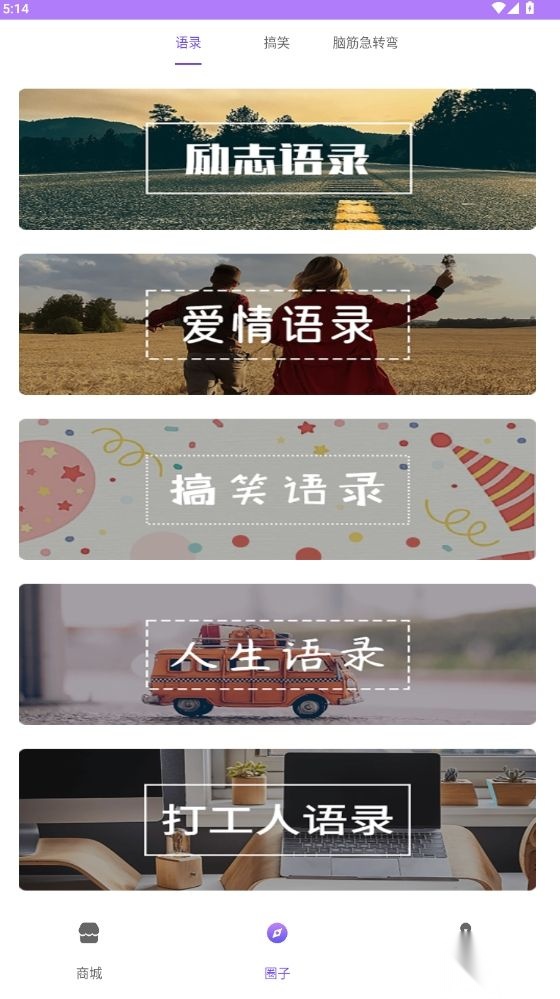Open the 爱情语录 card
The image size is (560, 999).
point(277,324)
